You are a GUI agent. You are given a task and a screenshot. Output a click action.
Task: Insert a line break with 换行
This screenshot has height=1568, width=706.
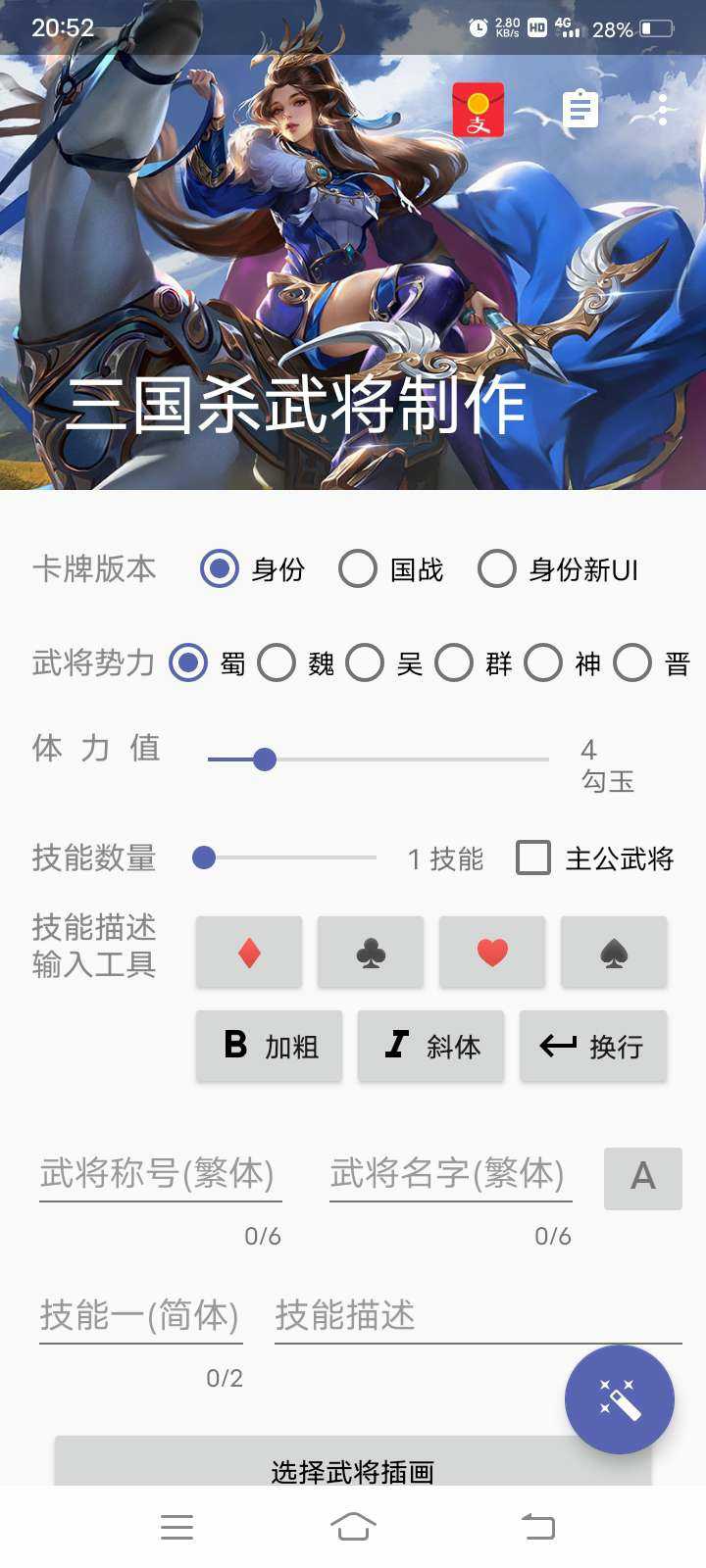[592, 1046]
